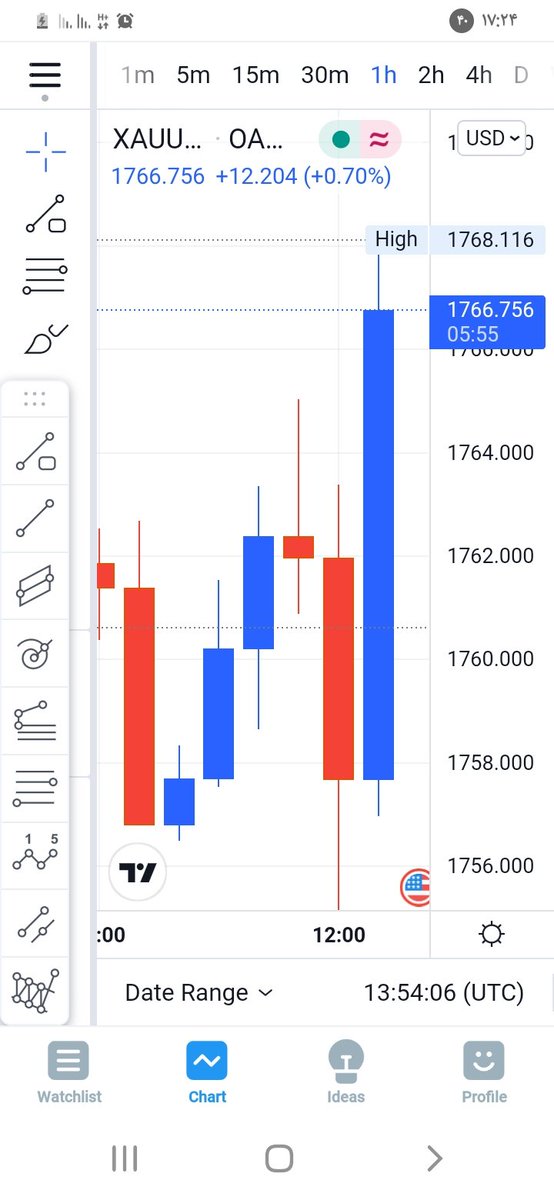Switch to the 15m timeframe
The image size is (554, 1200).
tap(255, 75)
